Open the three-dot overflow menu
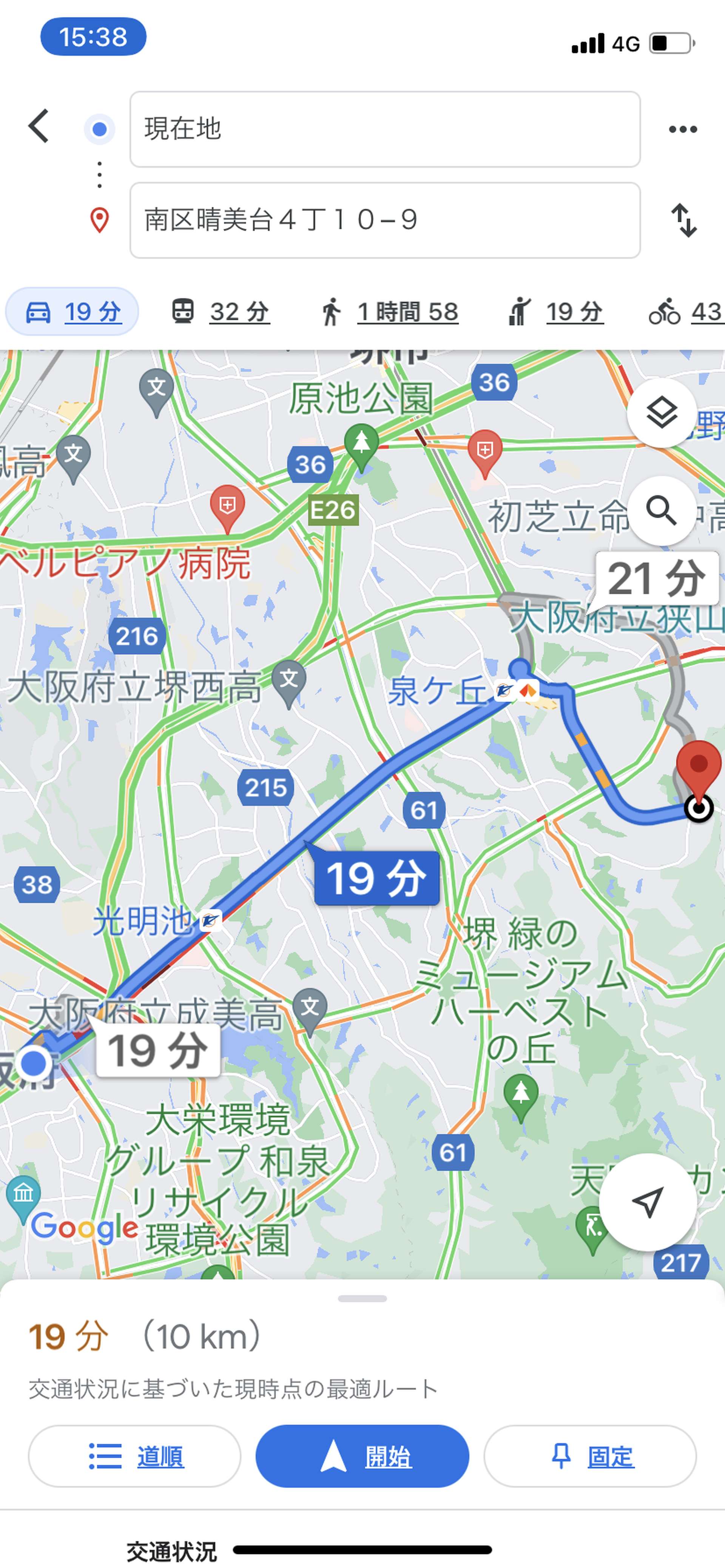The width and height of the screenshot is (725, 1568). pyautogui.click(x=682, y=129)
